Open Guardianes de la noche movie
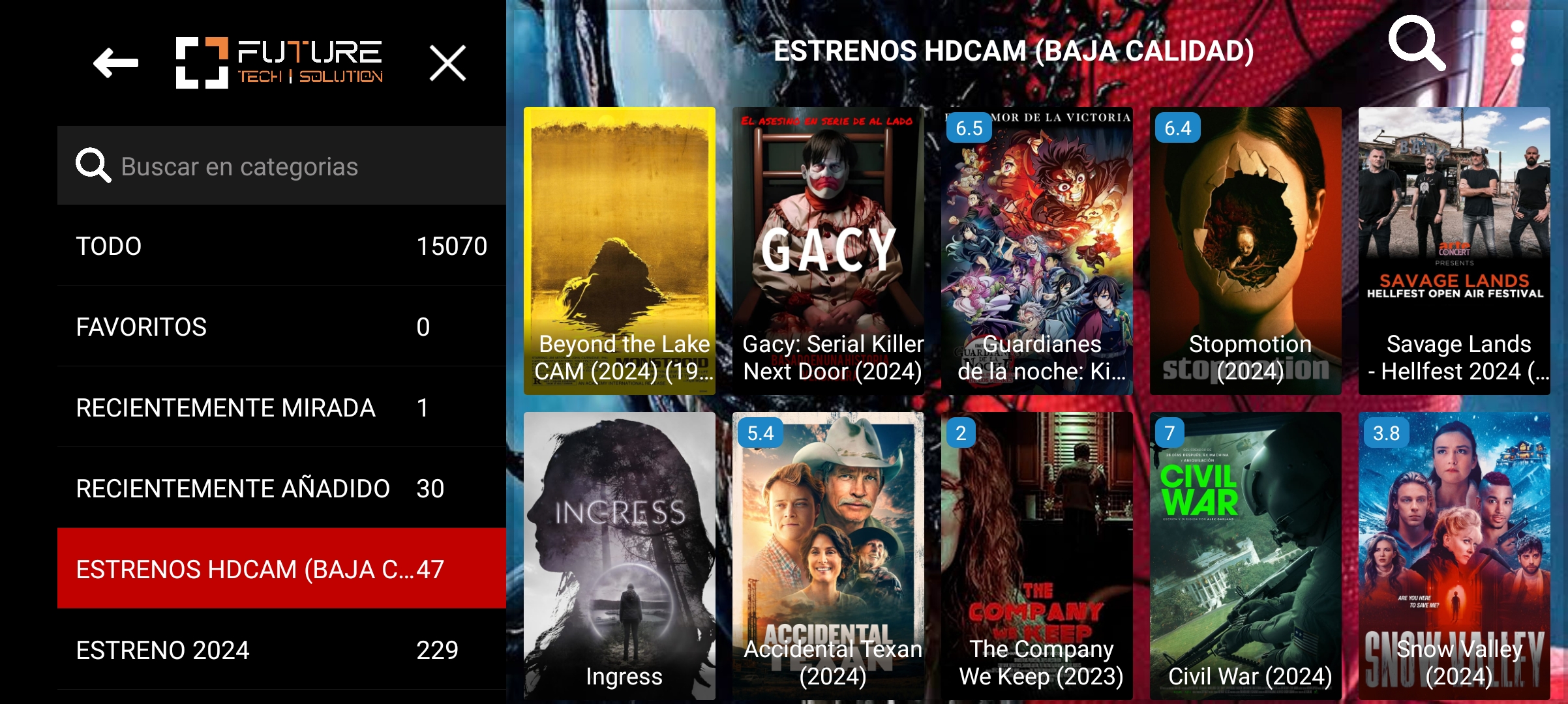Screen dimensions: 1568x704 coord(1036,251)
